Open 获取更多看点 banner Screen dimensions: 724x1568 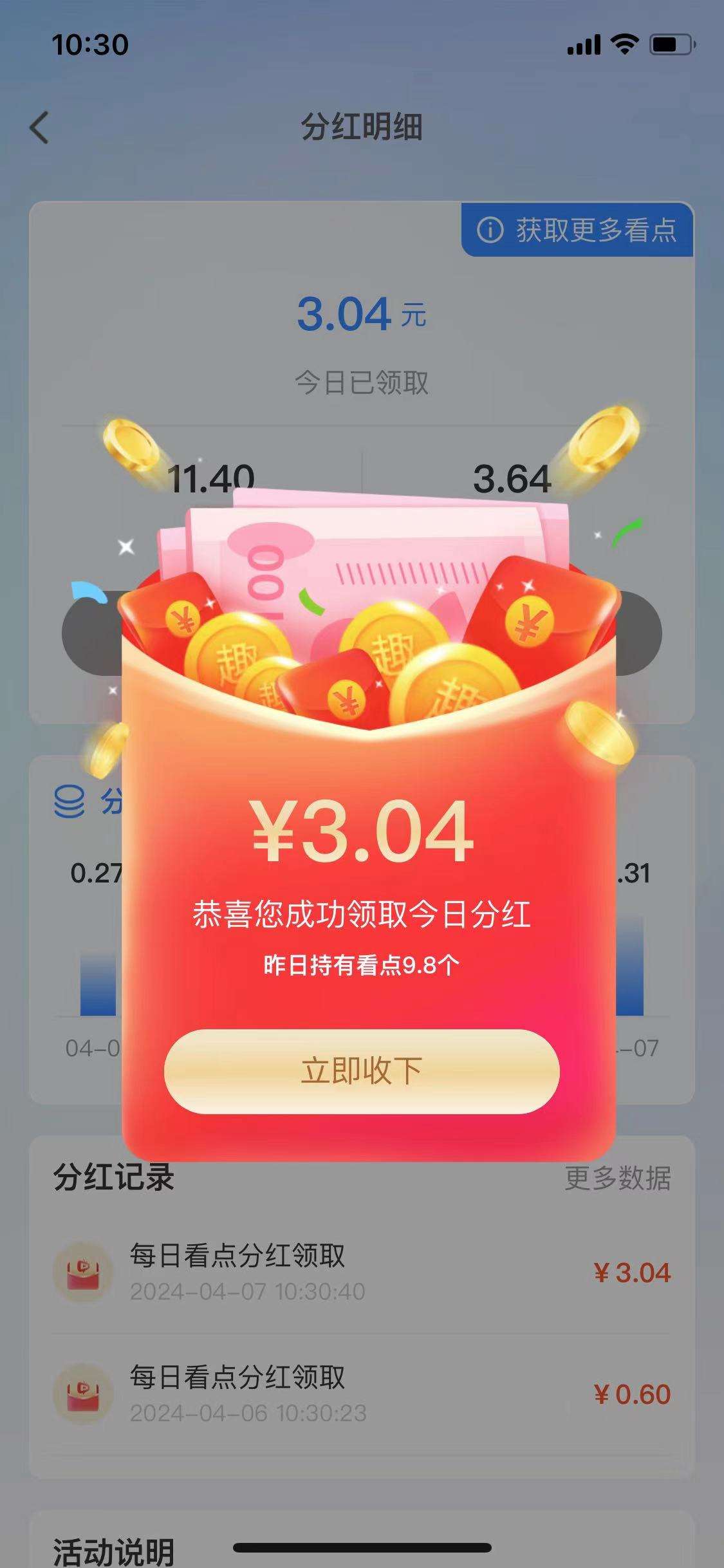[x=580, y=232]
